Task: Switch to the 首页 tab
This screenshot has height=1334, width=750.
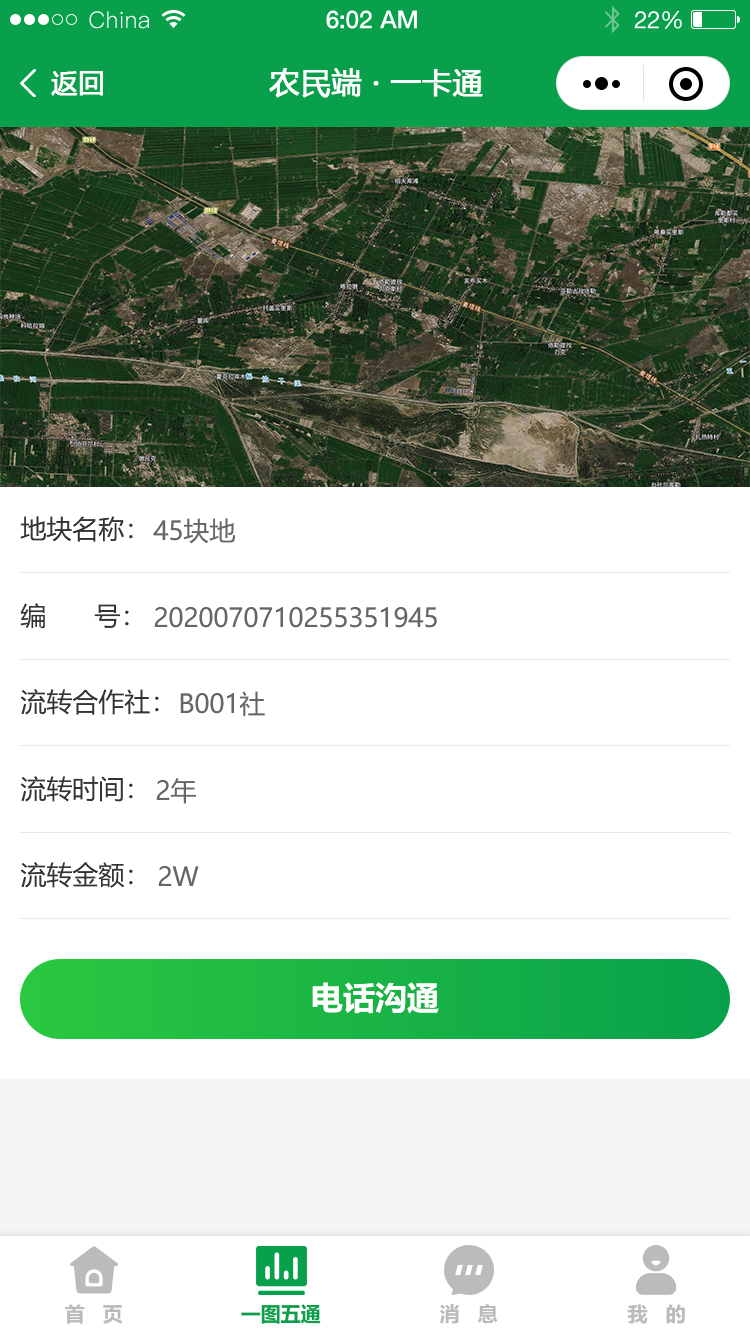Action: [x=94, y=1286]
